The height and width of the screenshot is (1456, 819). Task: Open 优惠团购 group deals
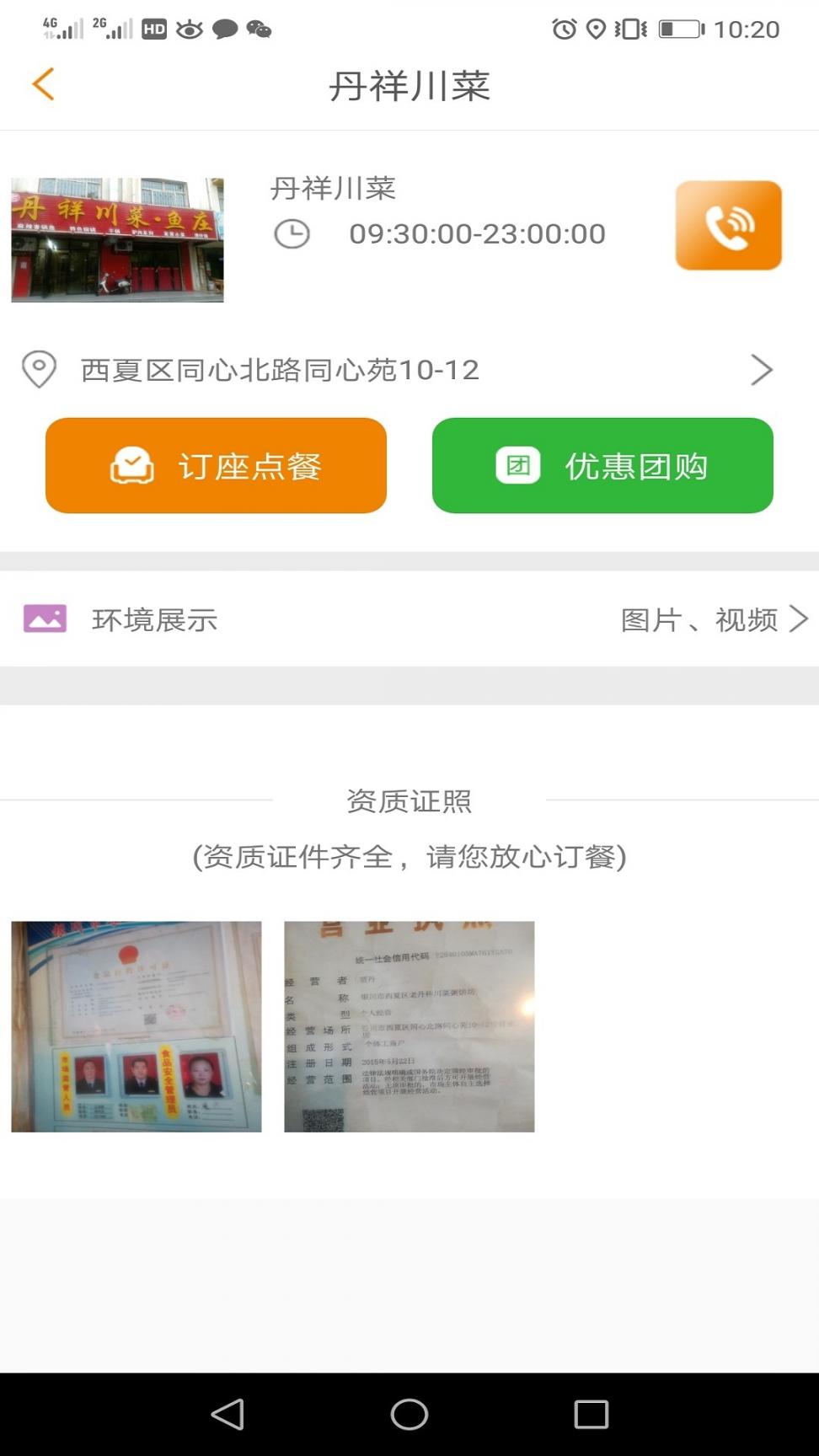[602, 466]
